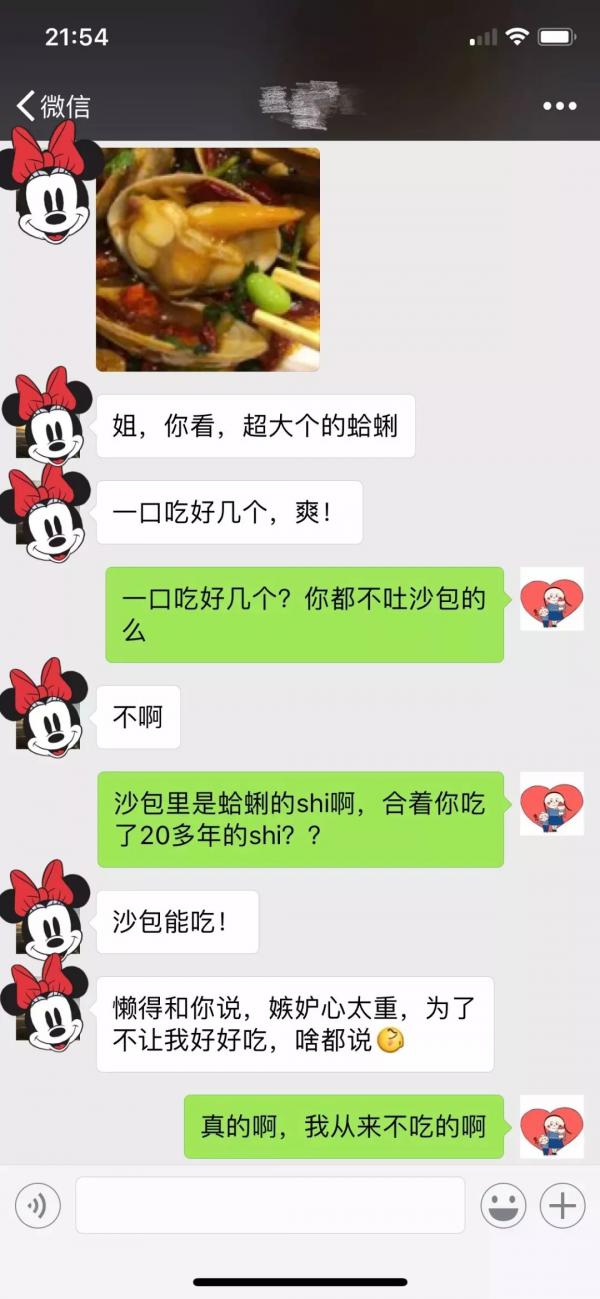Screen dimensions: 600x1299
Task: Tap the heart avatar beside 真的啊 message
Action: pyautogui.click(x=552, y=1126)
